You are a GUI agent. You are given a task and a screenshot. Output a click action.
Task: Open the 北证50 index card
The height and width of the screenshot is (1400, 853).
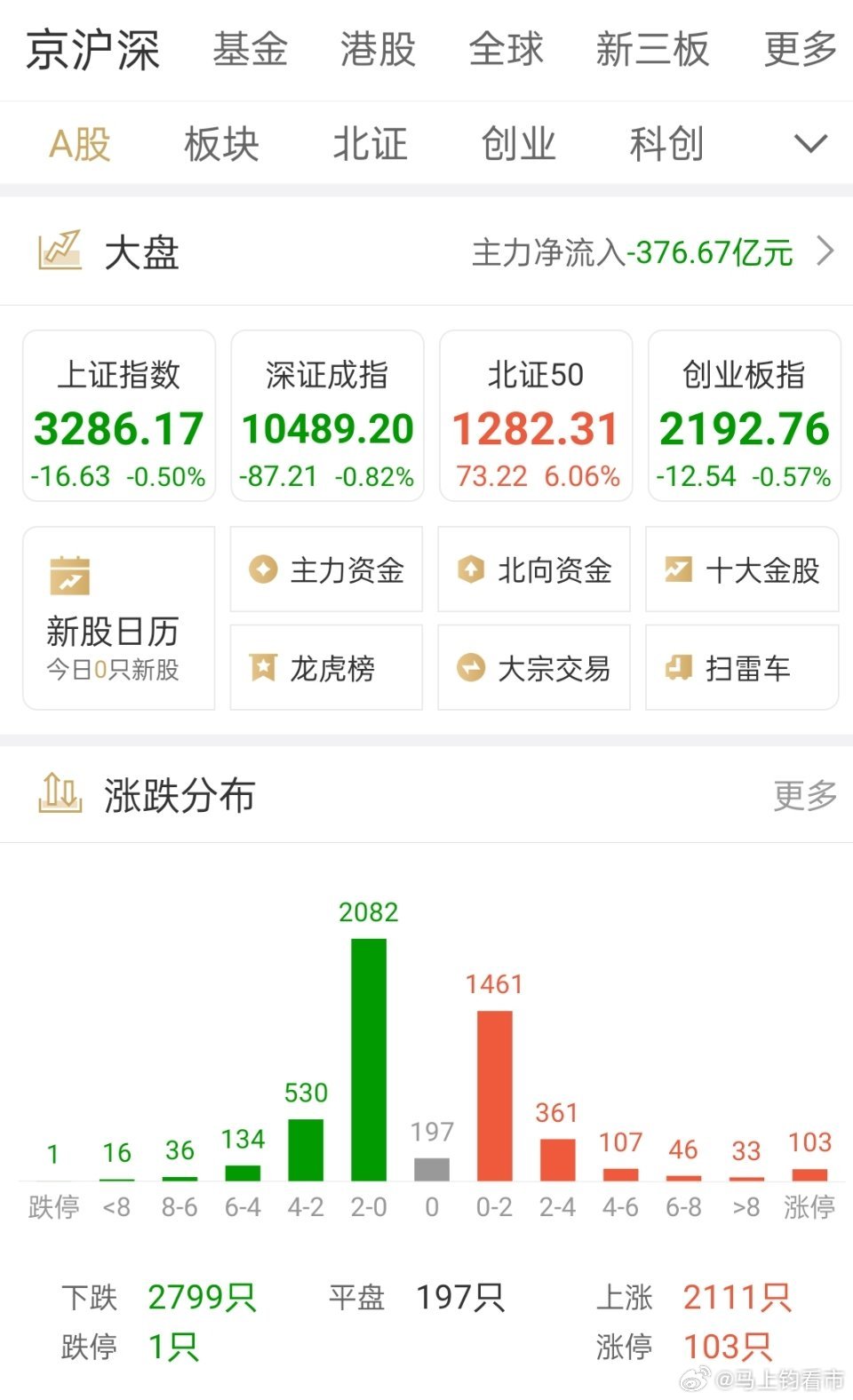[x=536, y=416]
